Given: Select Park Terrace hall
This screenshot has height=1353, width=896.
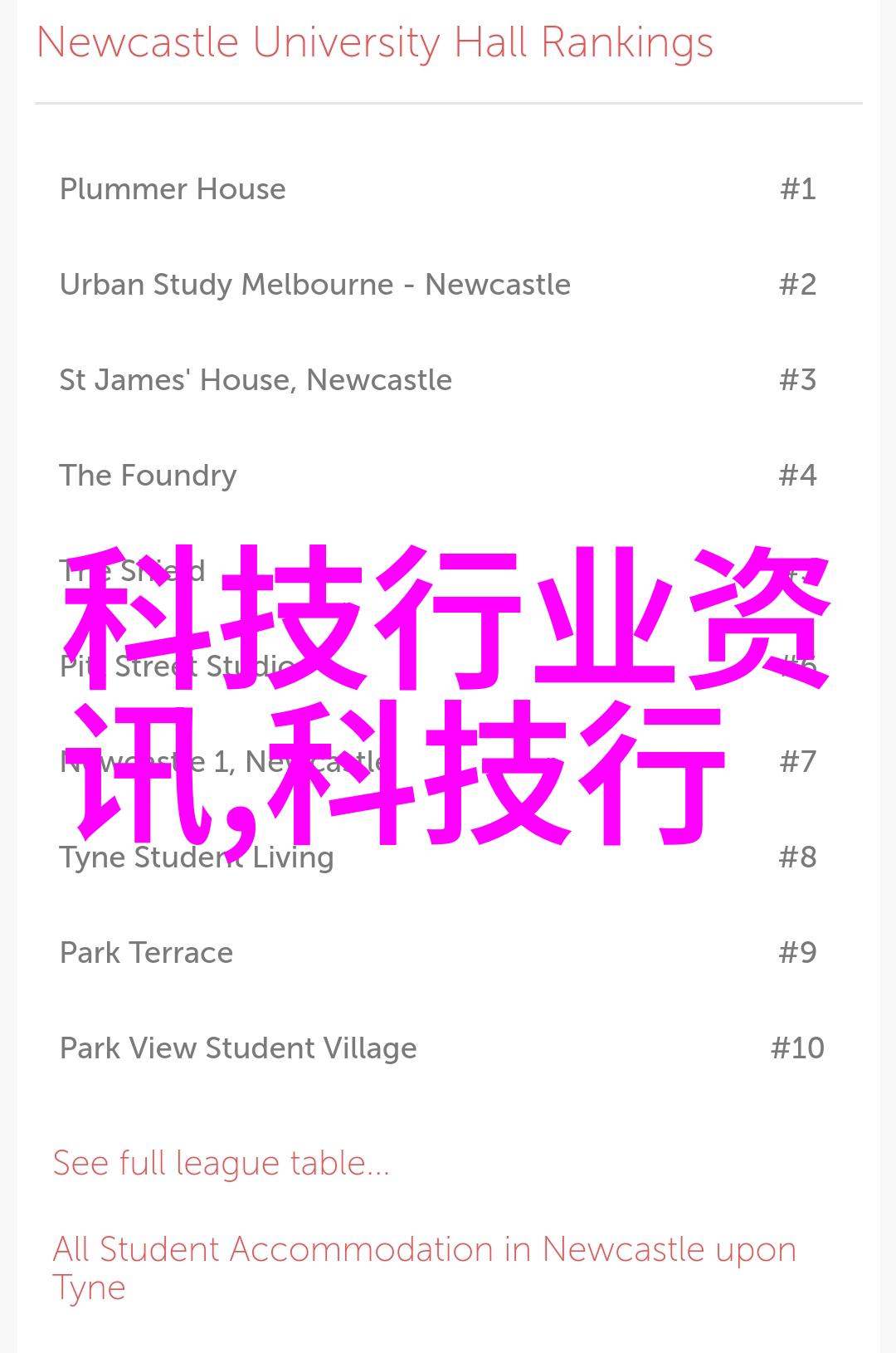Looking at the screenshot, I should (146, 953).
